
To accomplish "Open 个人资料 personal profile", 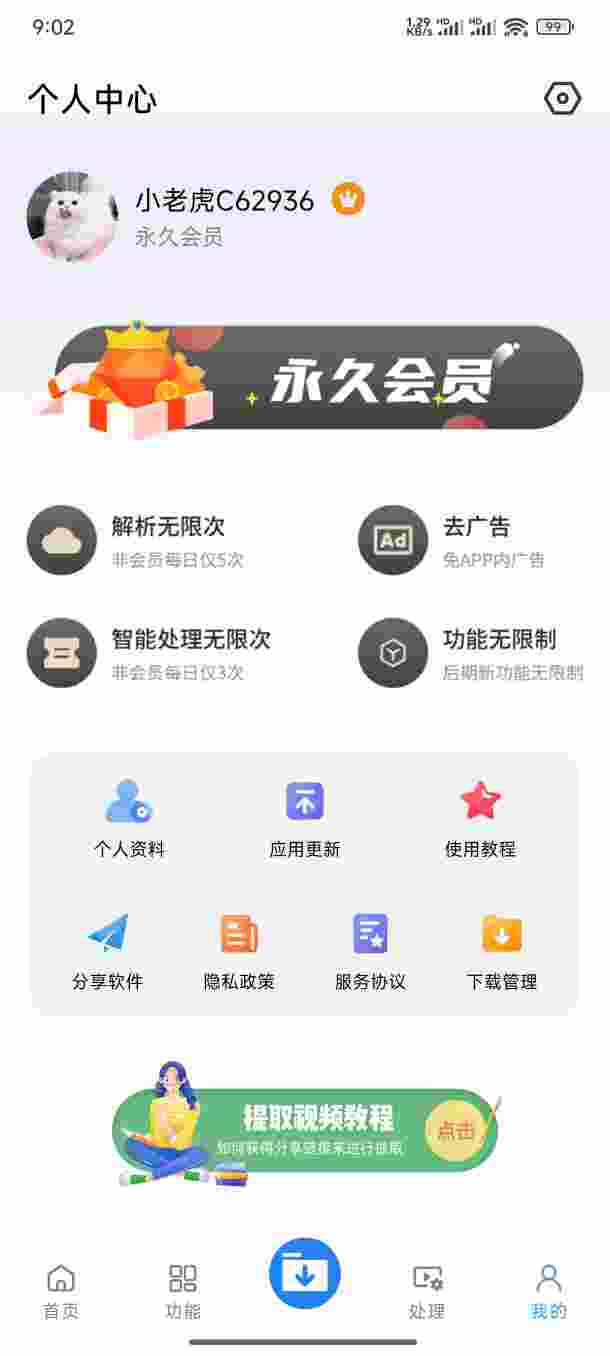I will pyautogui.click(x=129, y=818).
